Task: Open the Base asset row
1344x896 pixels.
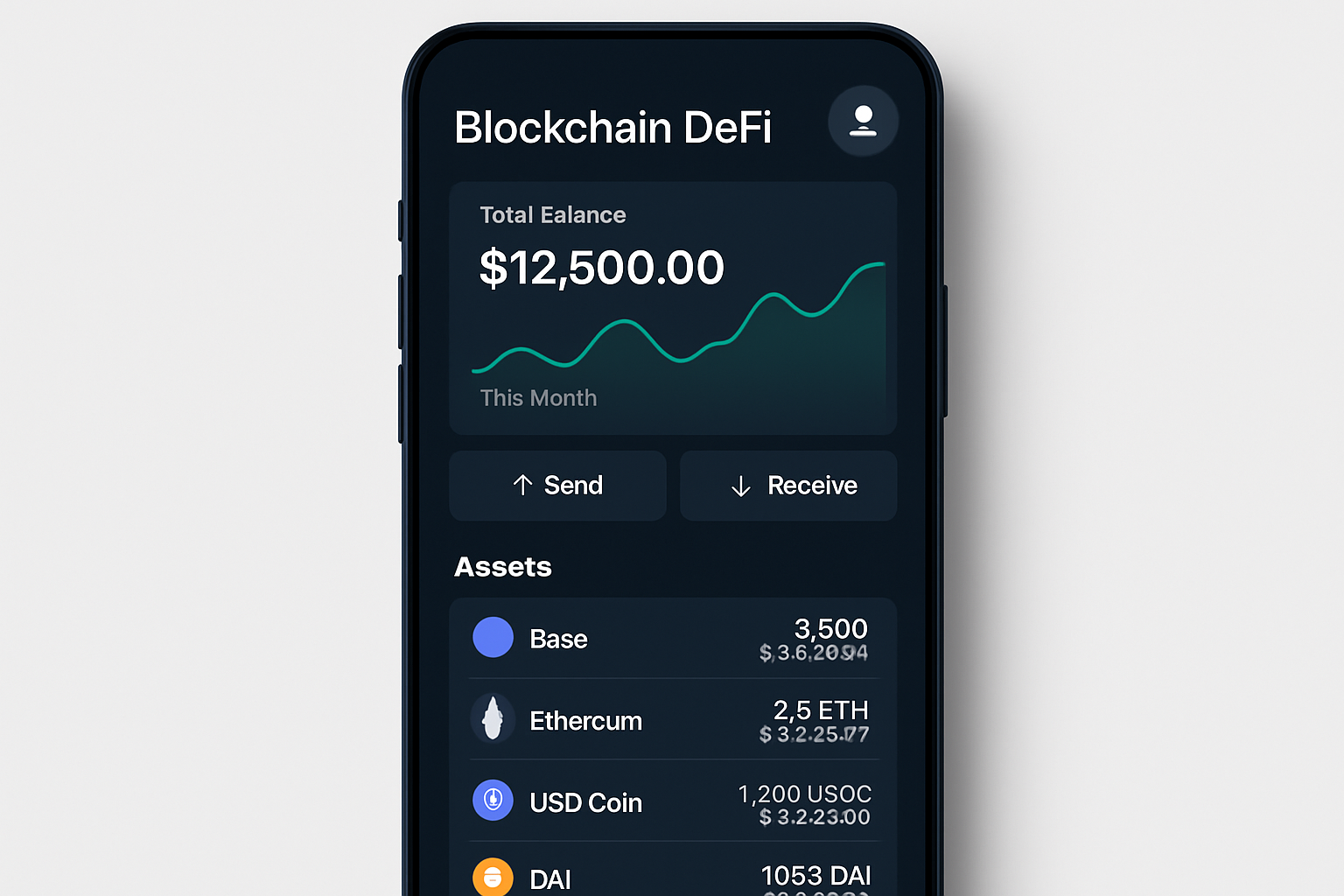Action: 672,639
